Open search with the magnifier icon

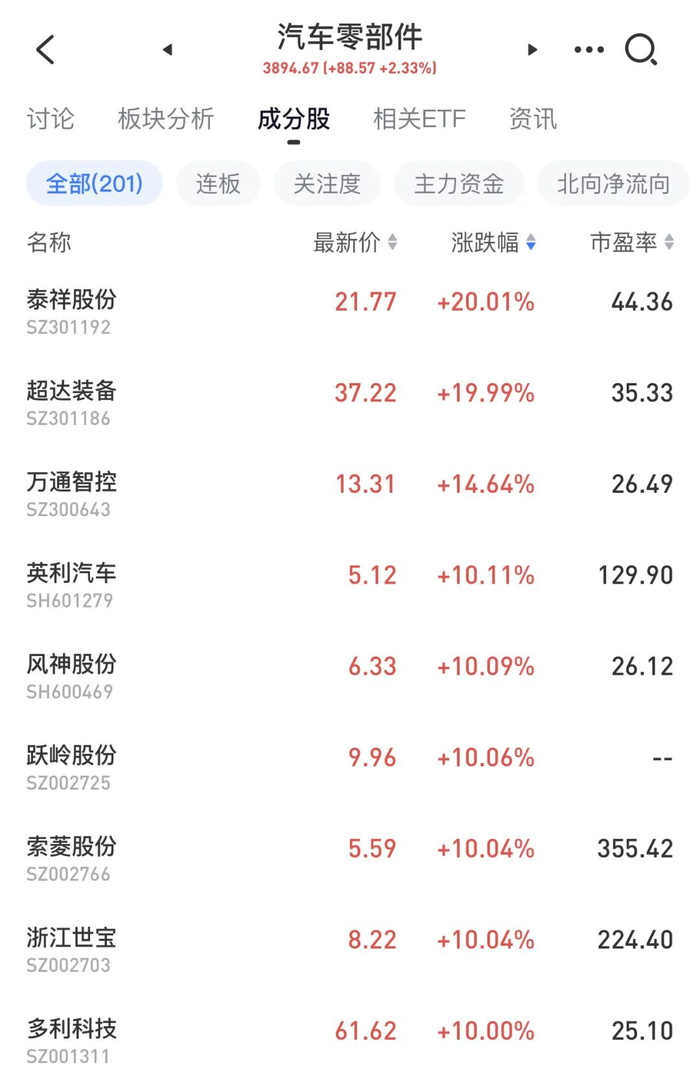pyautogui.click(x=640, y=49)
